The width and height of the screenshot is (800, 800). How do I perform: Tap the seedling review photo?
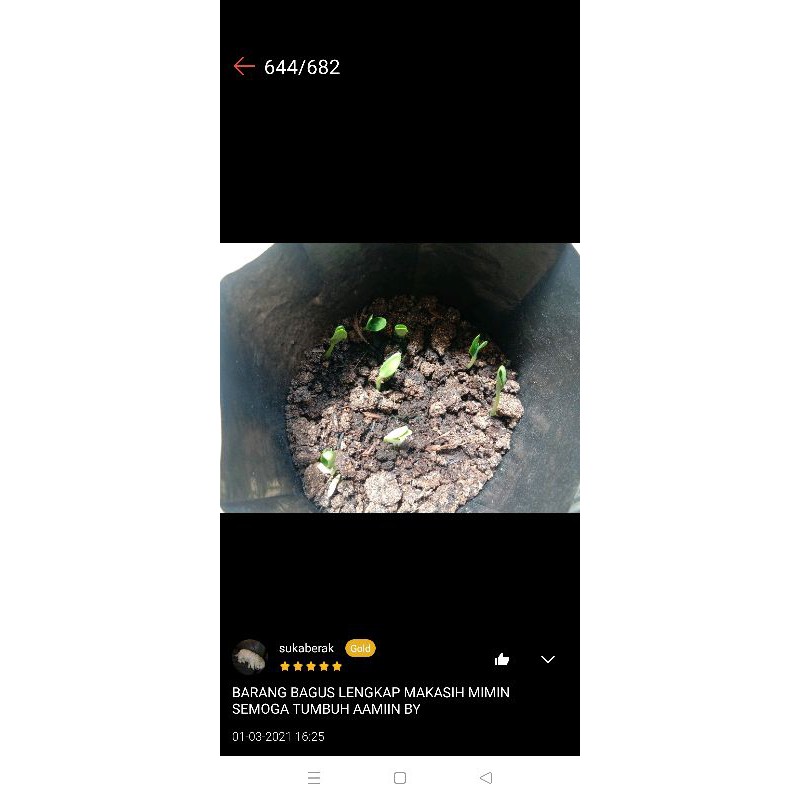click(399, 378)
